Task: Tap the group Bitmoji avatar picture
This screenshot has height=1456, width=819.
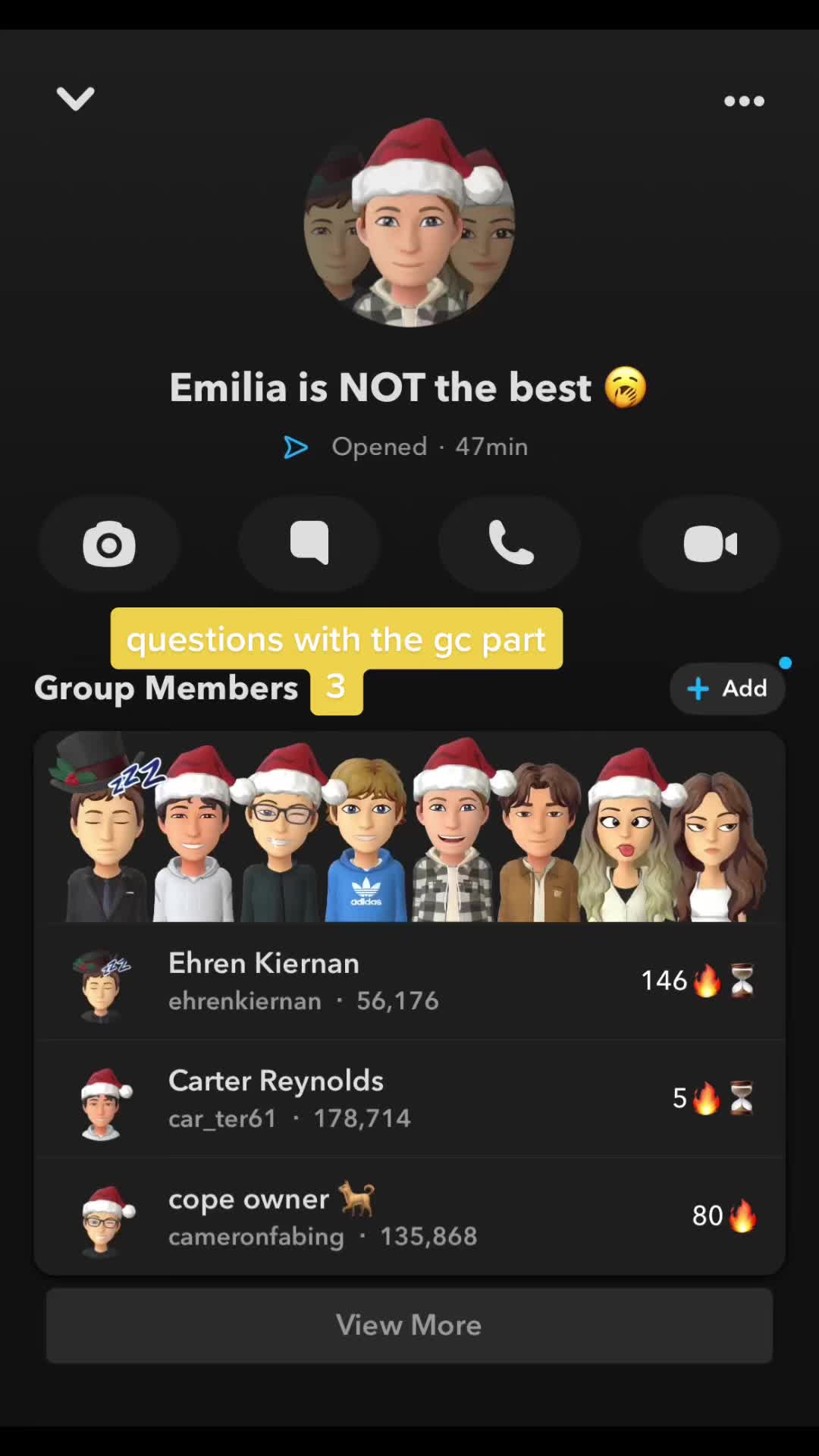Action: pyautogui.click(x=409, y=224)
